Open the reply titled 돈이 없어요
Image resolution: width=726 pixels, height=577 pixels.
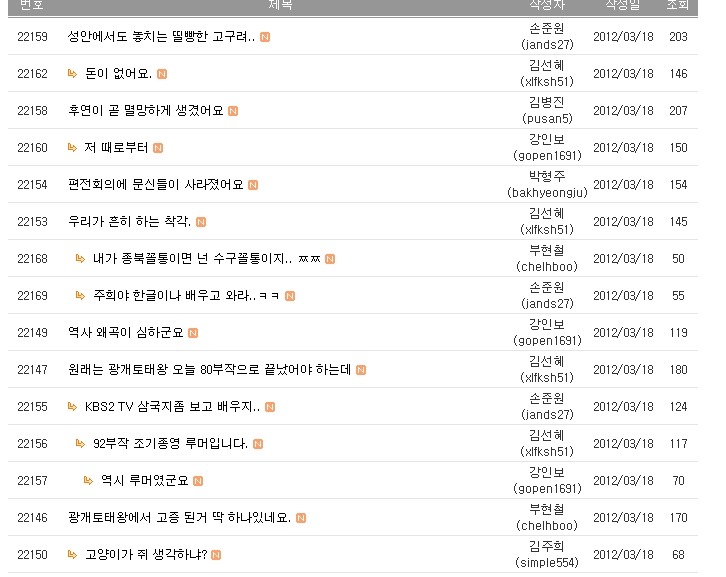[118, 74]
